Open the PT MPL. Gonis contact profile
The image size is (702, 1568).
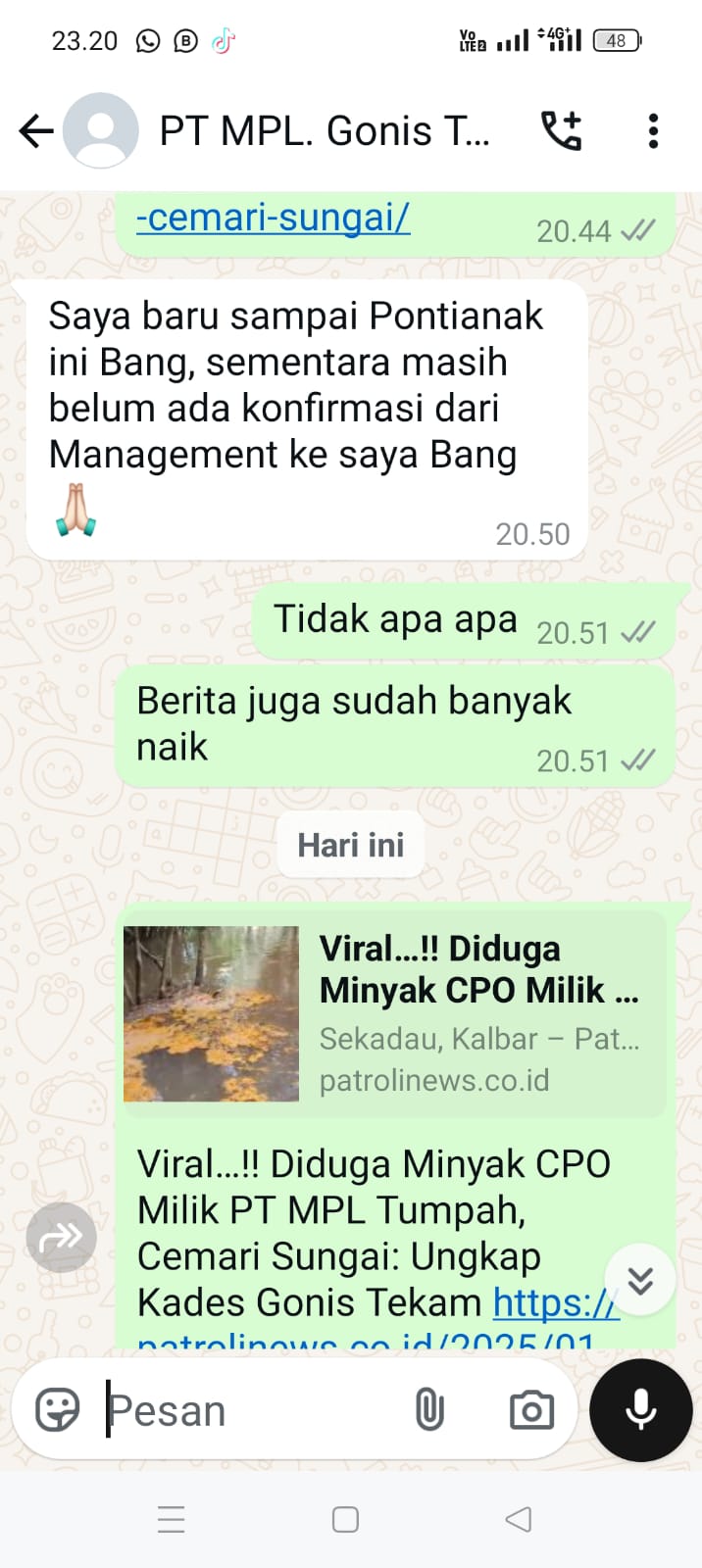pos(324,130)
